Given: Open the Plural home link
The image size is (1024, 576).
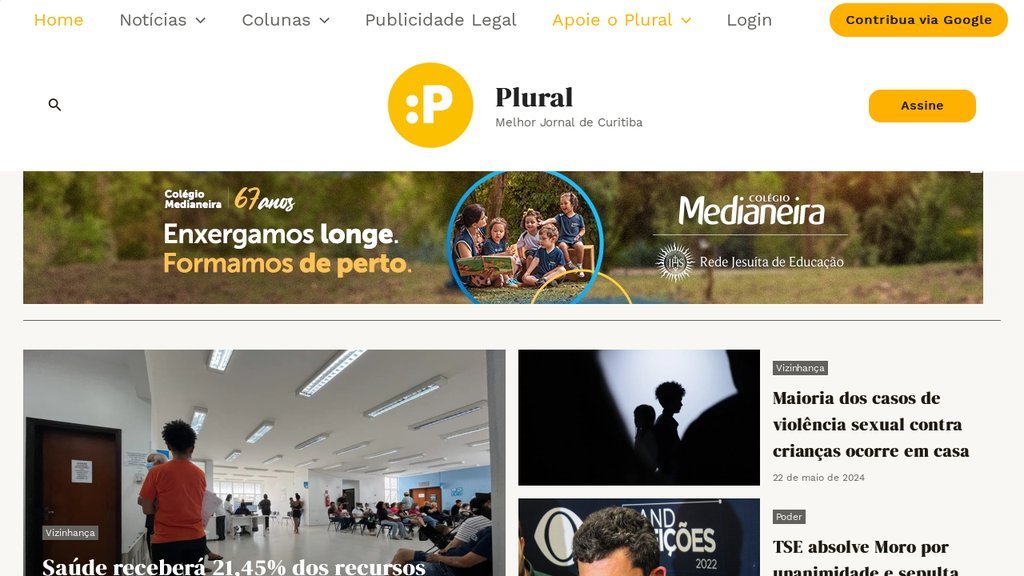Looking at the screenshot, I should click(x=534, y=98).
